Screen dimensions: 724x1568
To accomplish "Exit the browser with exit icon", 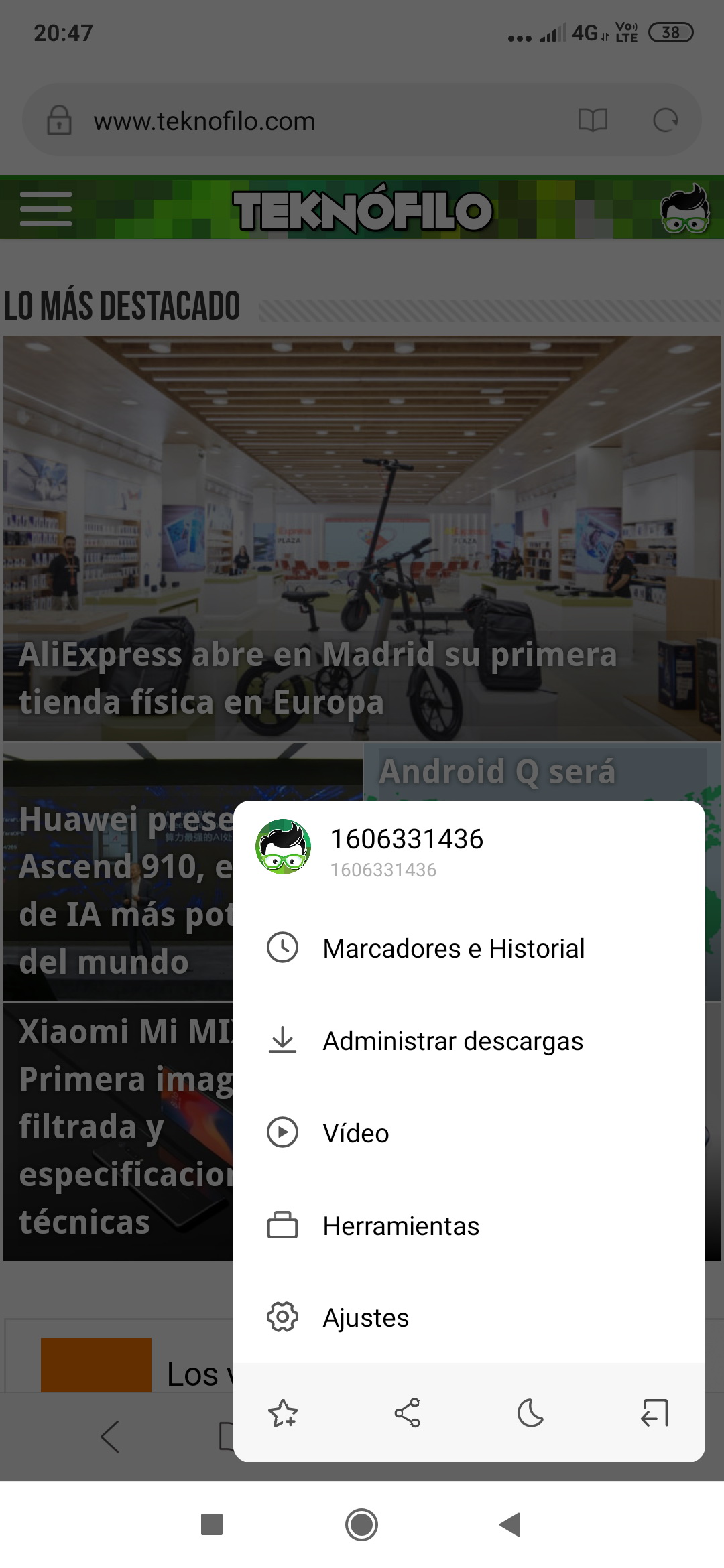I will tap(654, 1413).
